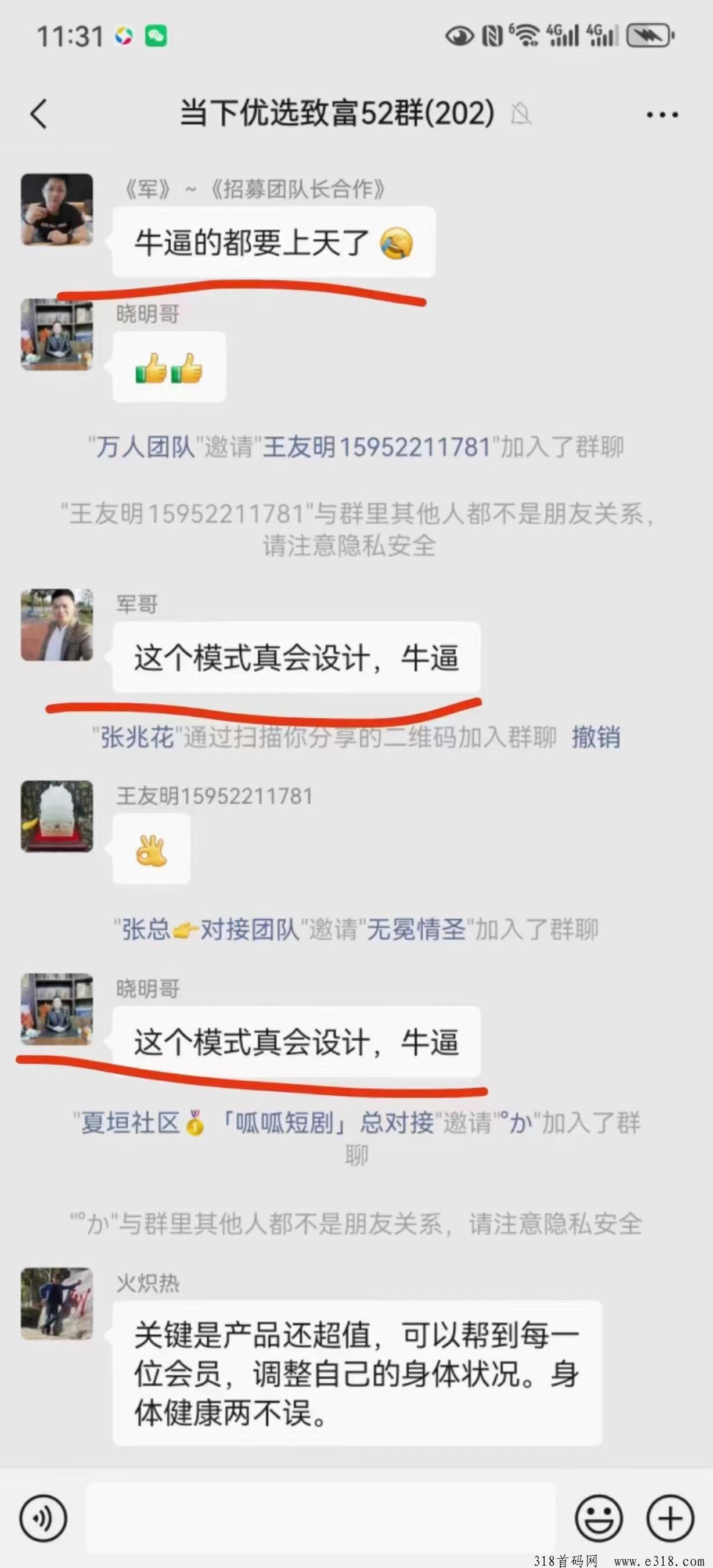The image size is (713, 1568).
Task: Open the group chat overflow menu
Action: pos(662,114)
